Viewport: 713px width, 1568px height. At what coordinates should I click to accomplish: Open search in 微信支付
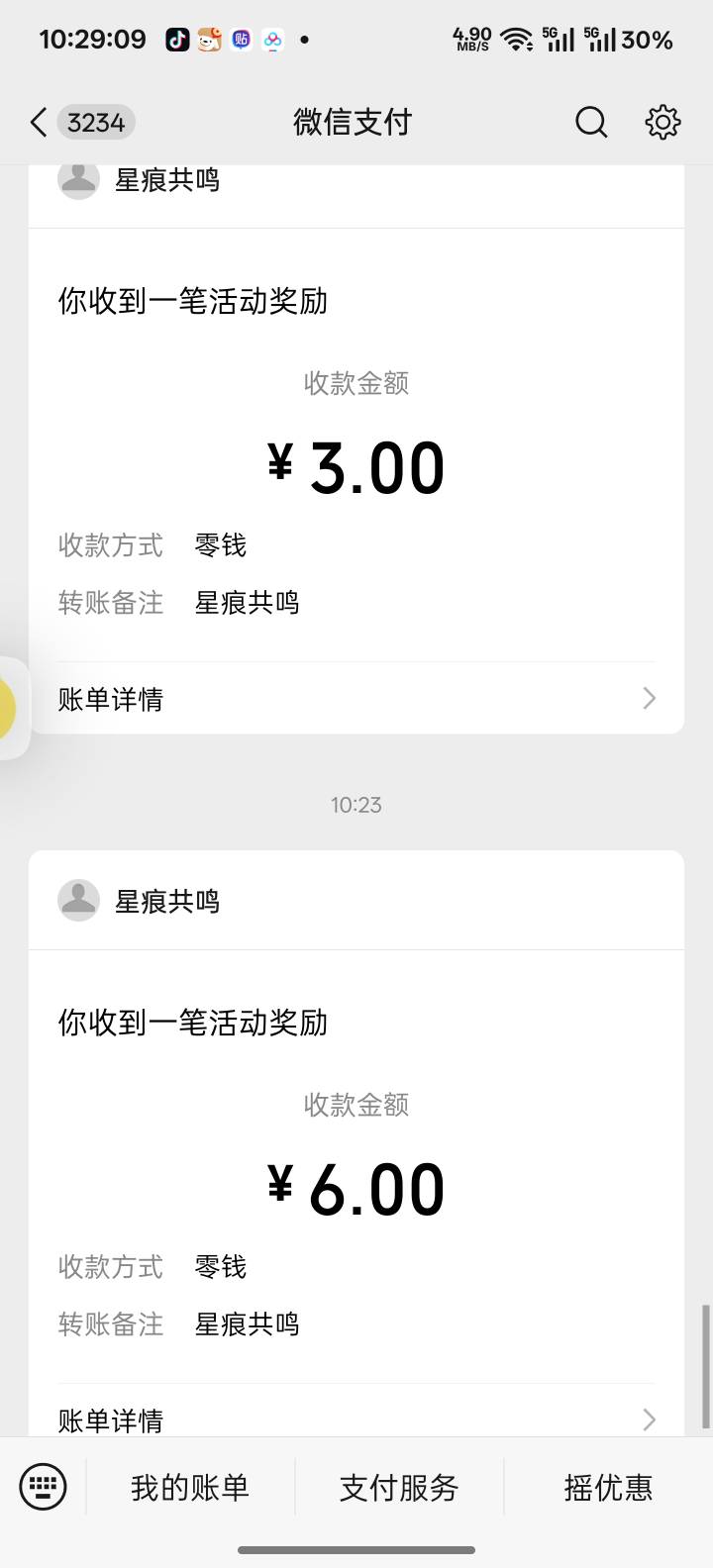pyautogui.click(x=591, y=123)
